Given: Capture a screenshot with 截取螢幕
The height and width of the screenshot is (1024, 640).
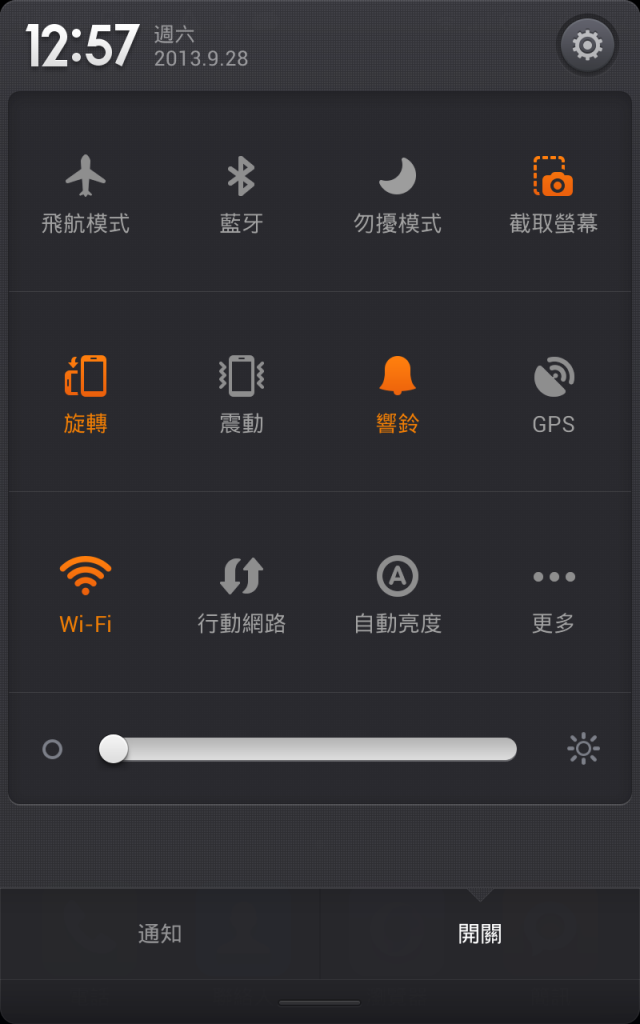Looking at the screenshot, I should [x=553, y=193].
